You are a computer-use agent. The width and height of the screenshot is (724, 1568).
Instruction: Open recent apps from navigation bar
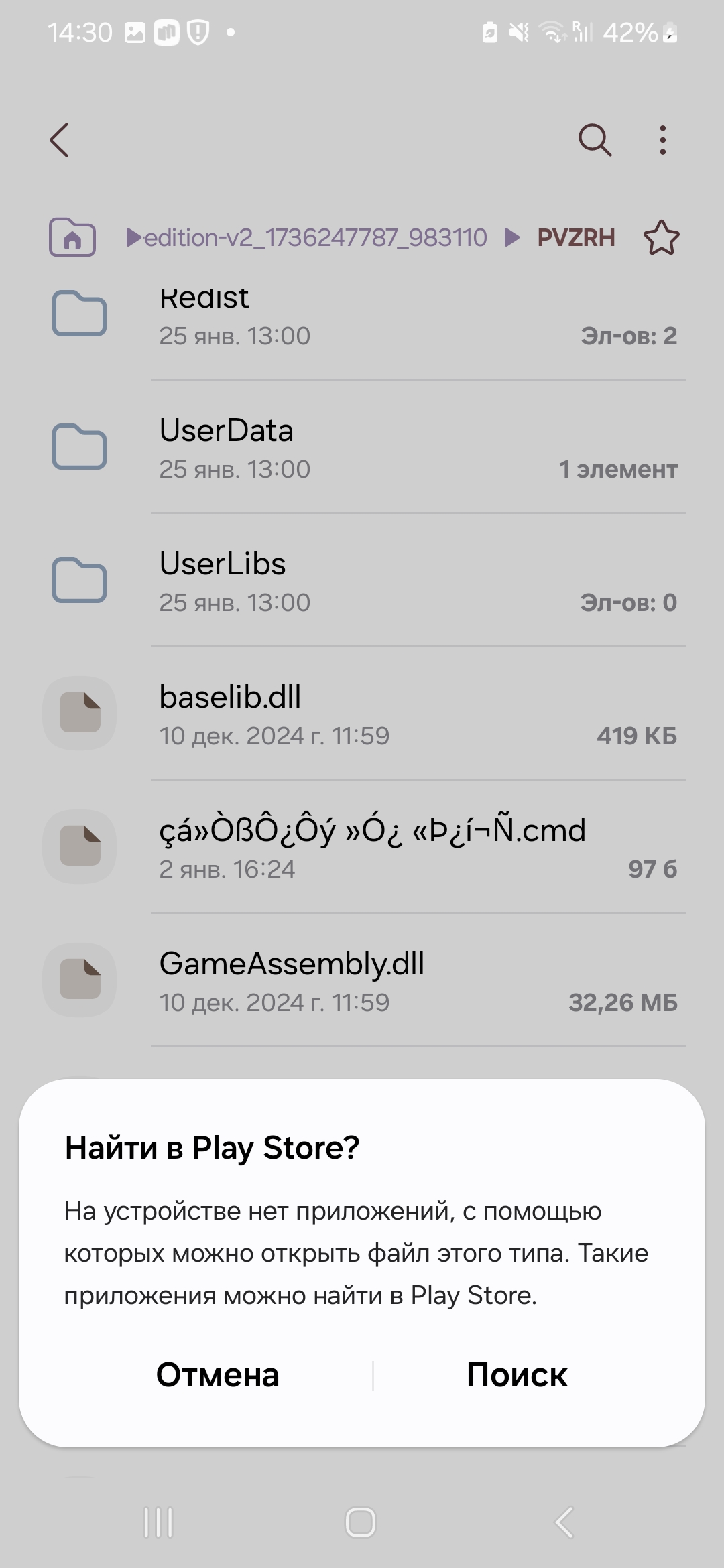[158, 1522]
